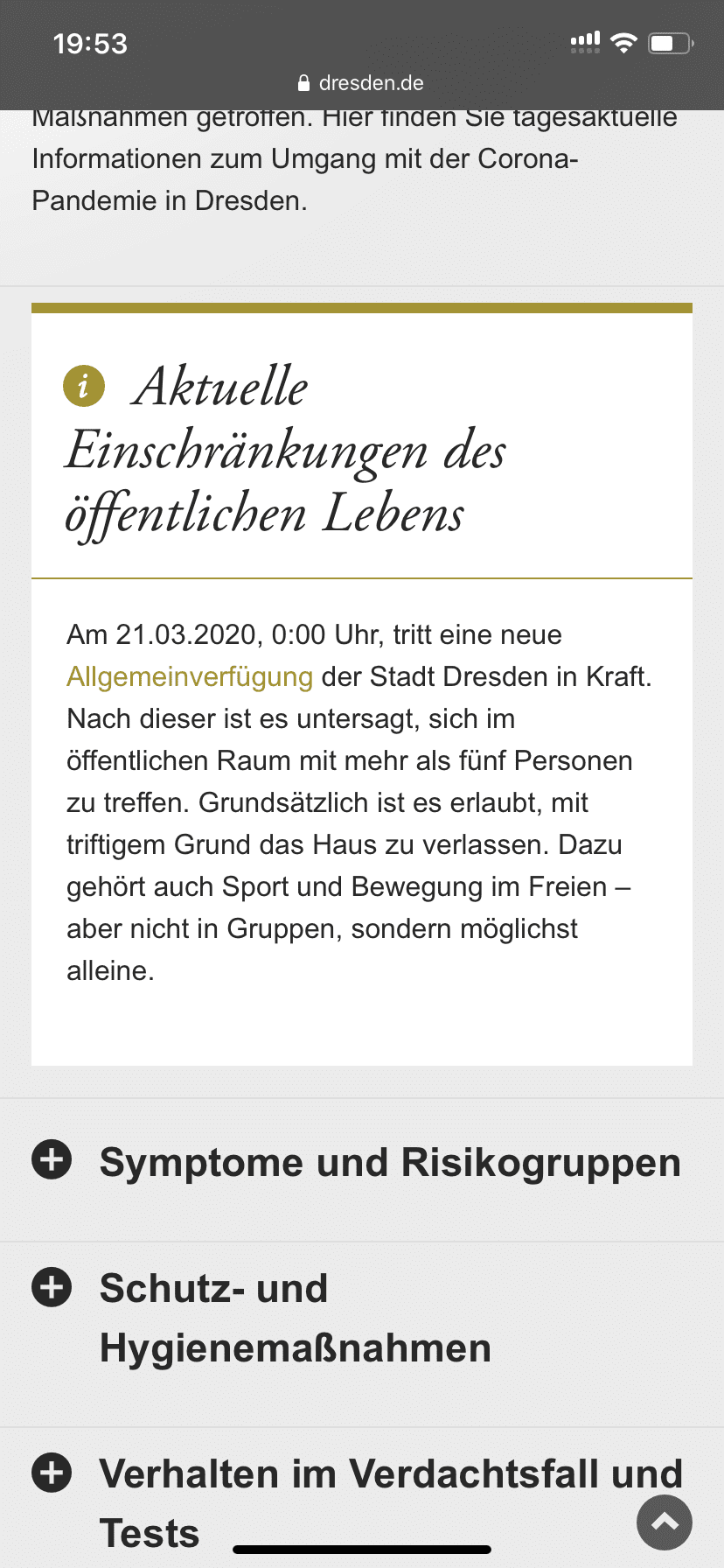Tap the scroll-to-top arrow button
This screenshot has width=724, height=1568.
coord(665,1522)
